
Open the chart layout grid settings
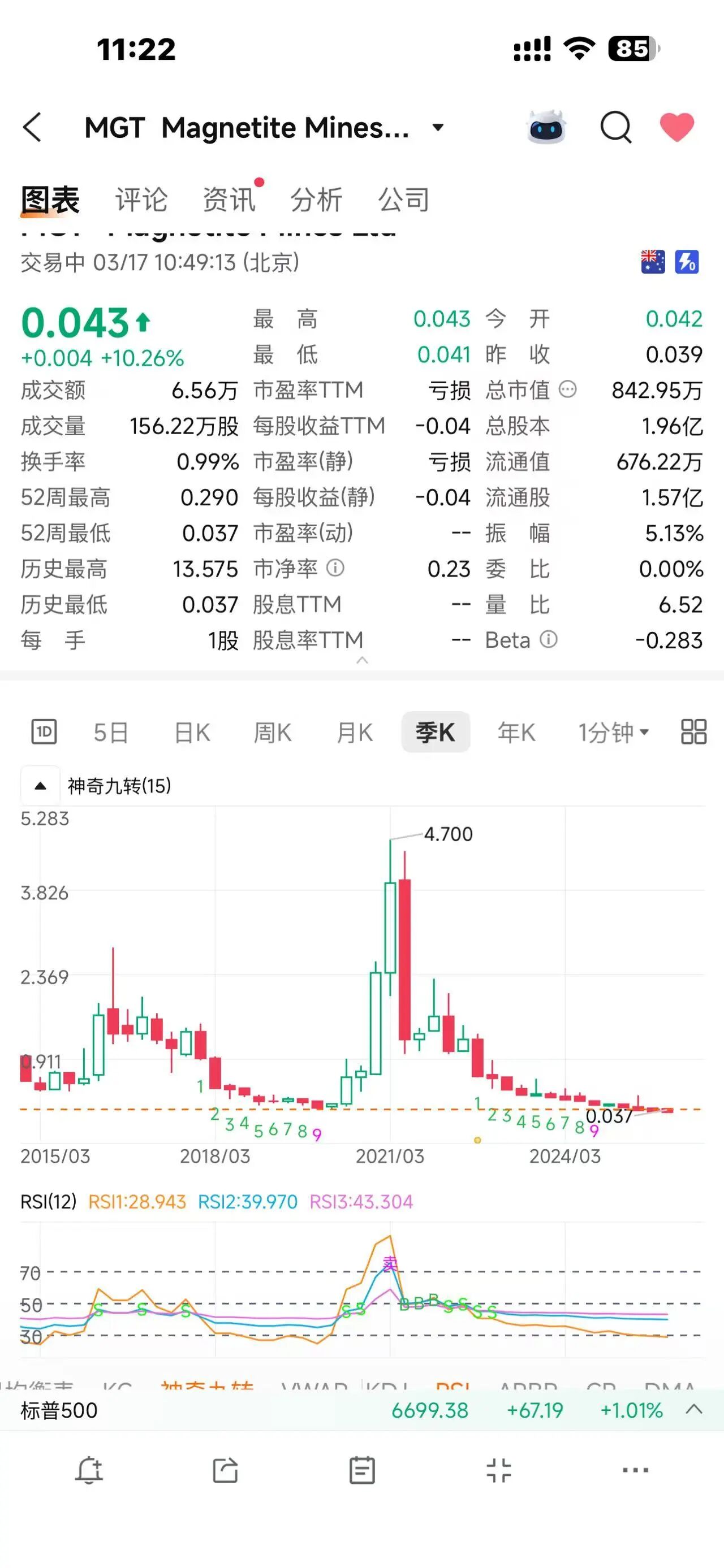(693, 731)
